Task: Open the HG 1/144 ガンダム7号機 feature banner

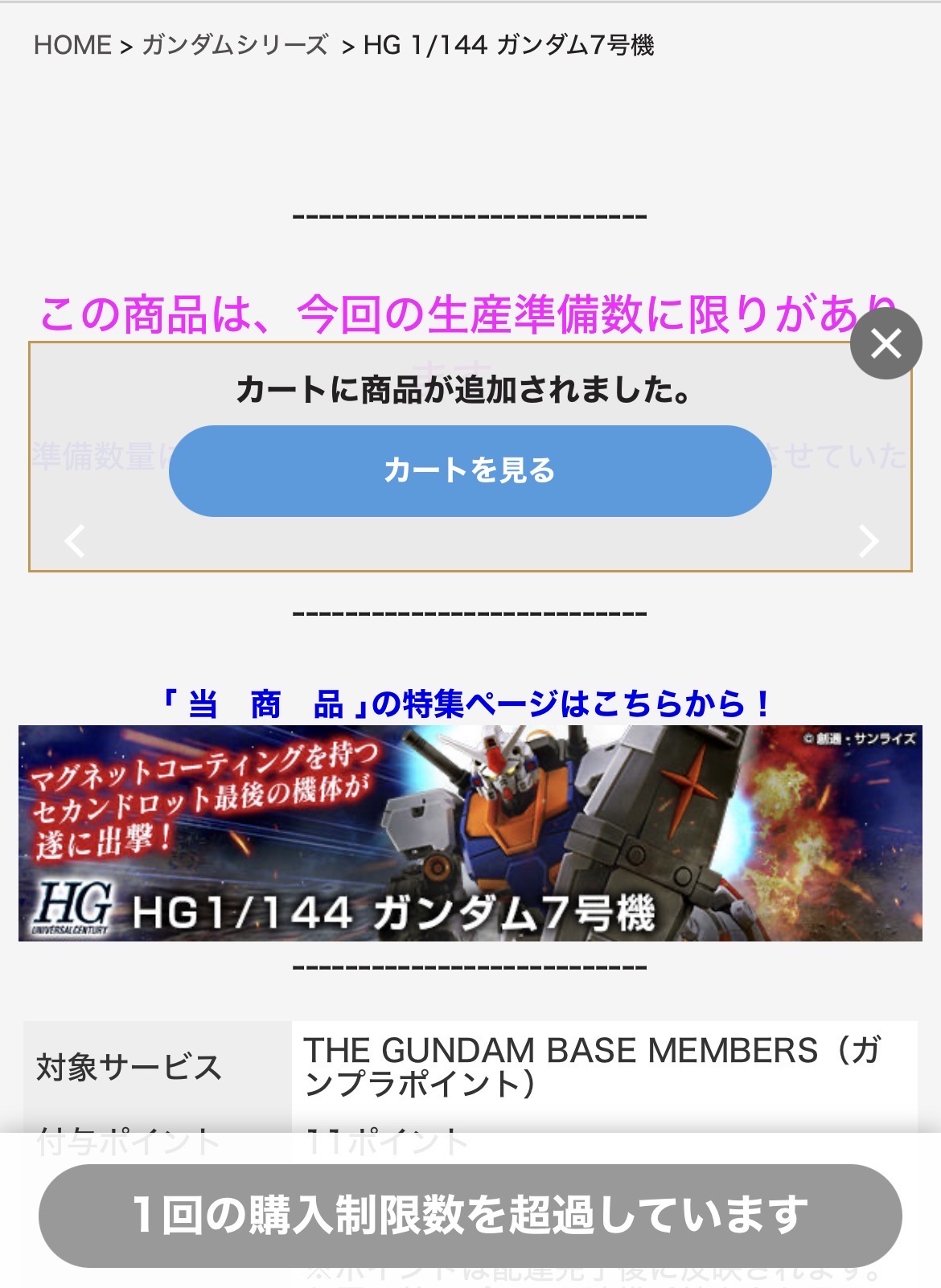Action: pos(470,833)
